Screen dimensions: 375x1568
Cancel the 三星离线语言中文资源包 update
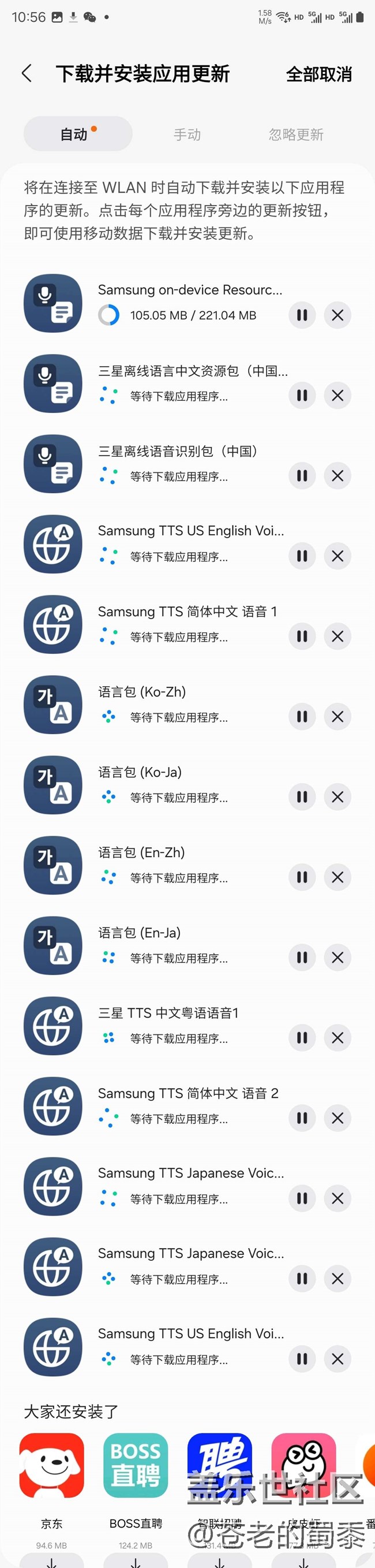337,396
